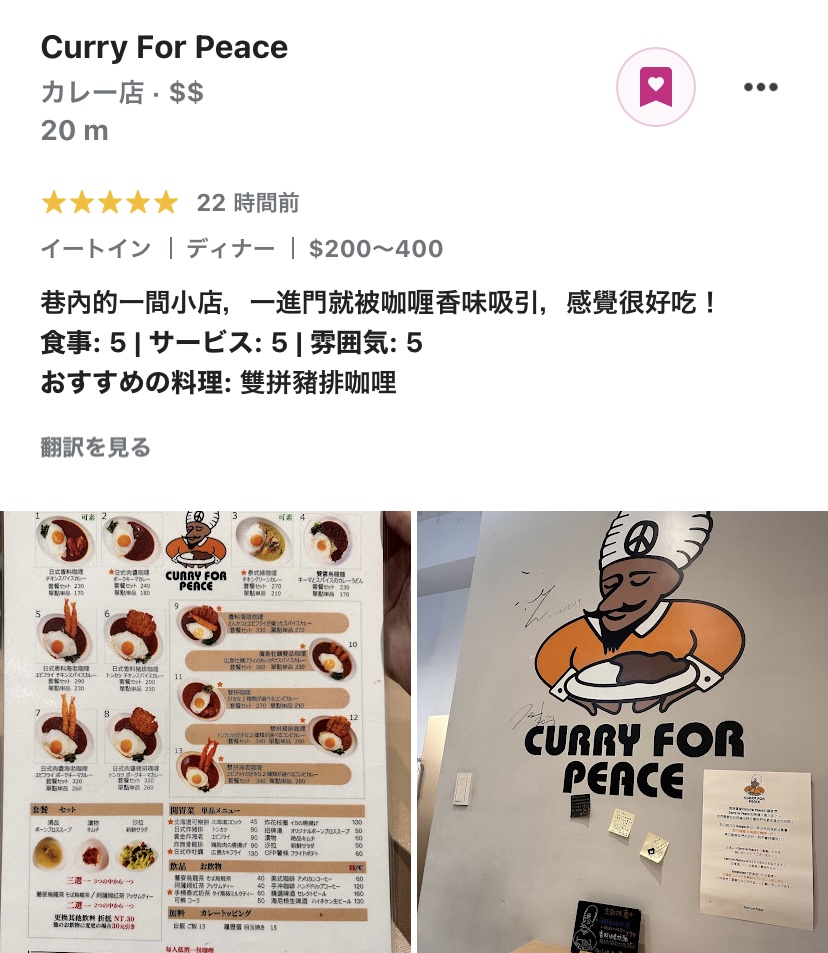Tap 翻訳を見る to translate review
This screenshot has height=953, width=828.
[95, 447]
